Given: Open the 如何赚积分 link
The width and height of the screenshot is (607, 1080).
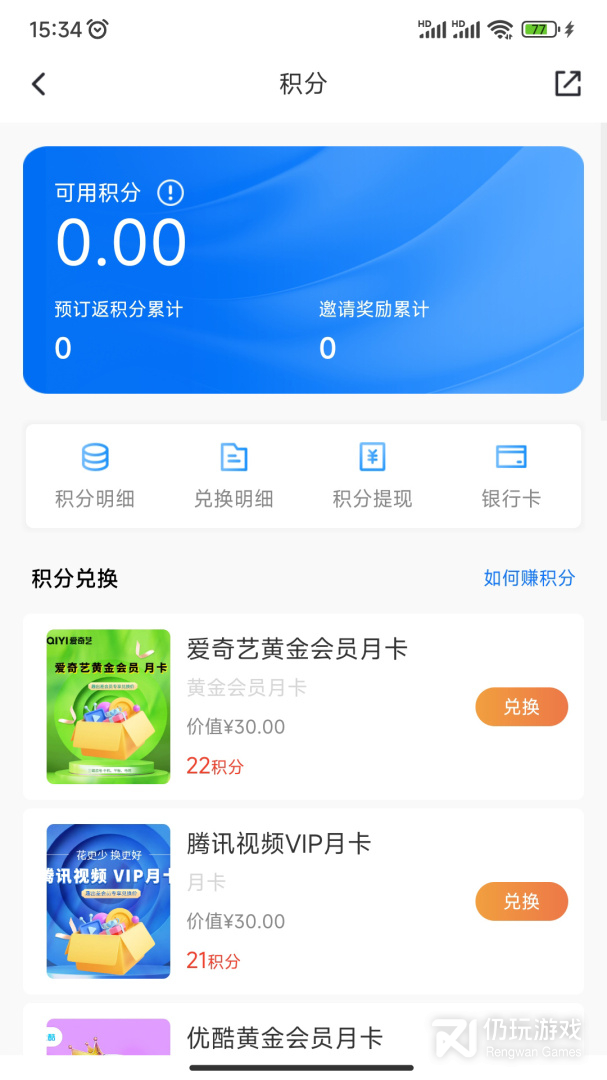Looking at the screenshot, I should tap(529, 578).
